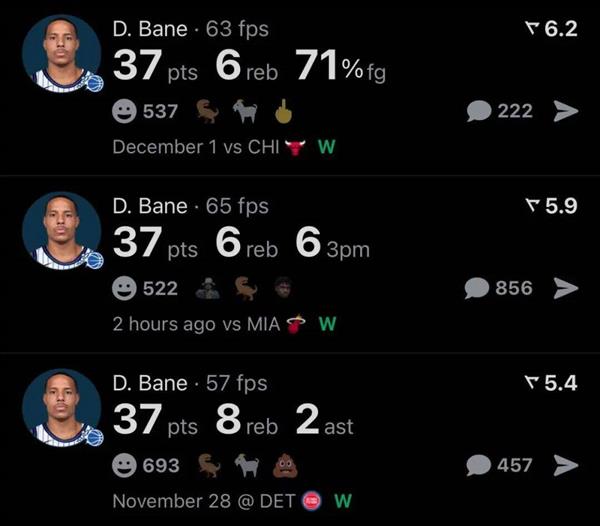Open the 37 pts 6 reb 6 3pm card

click(x=240, y=243)
